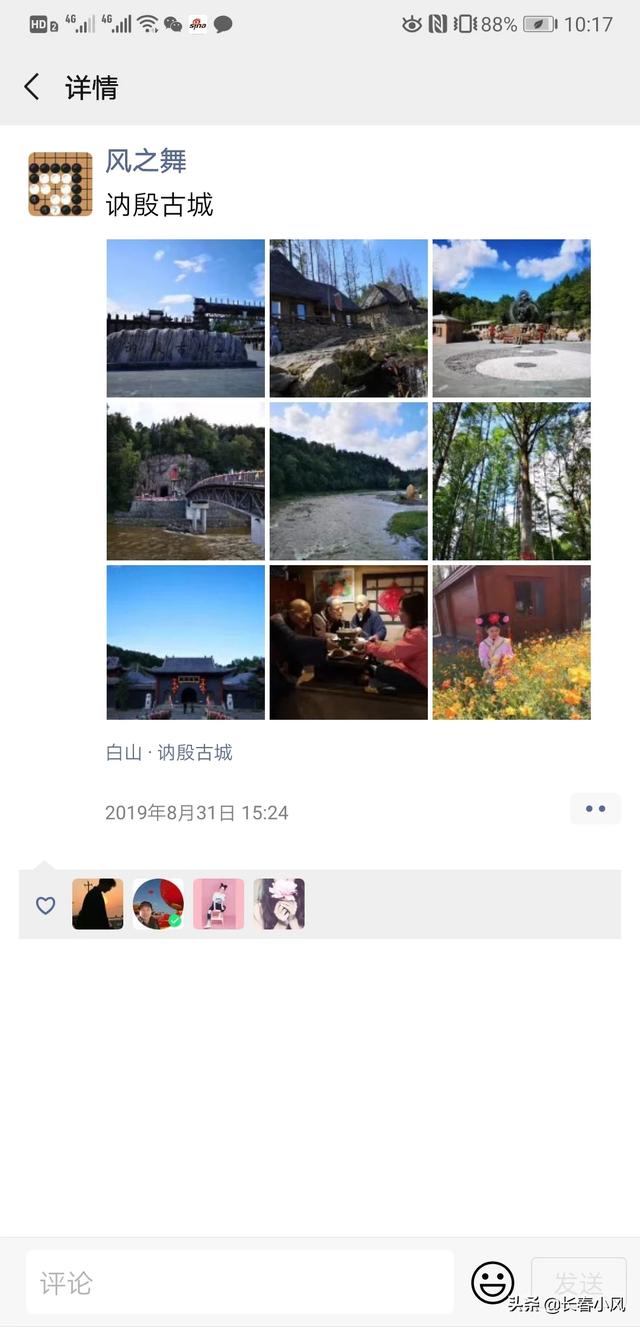640x1327 pixels.
Task: Open the liker with the red circular avatar
Action: 158,904
